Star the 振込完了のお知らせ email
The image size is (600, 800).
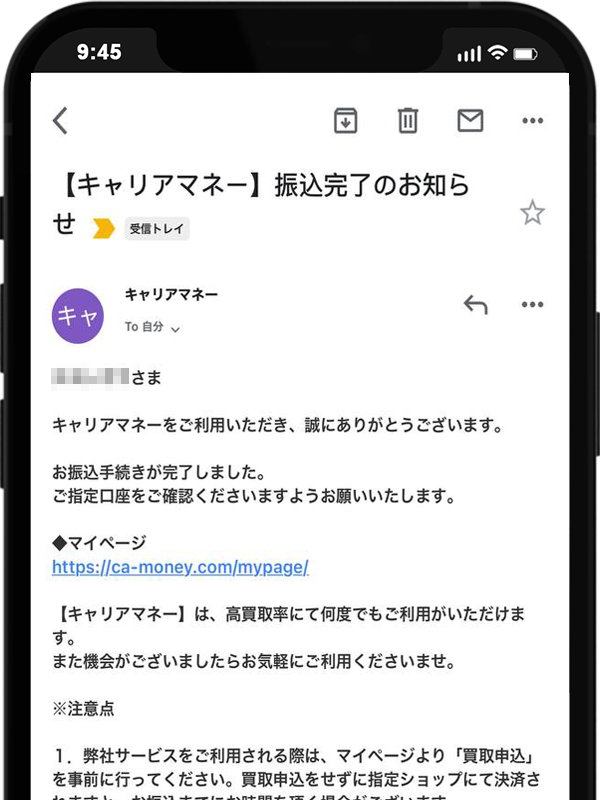pos(533,212)
